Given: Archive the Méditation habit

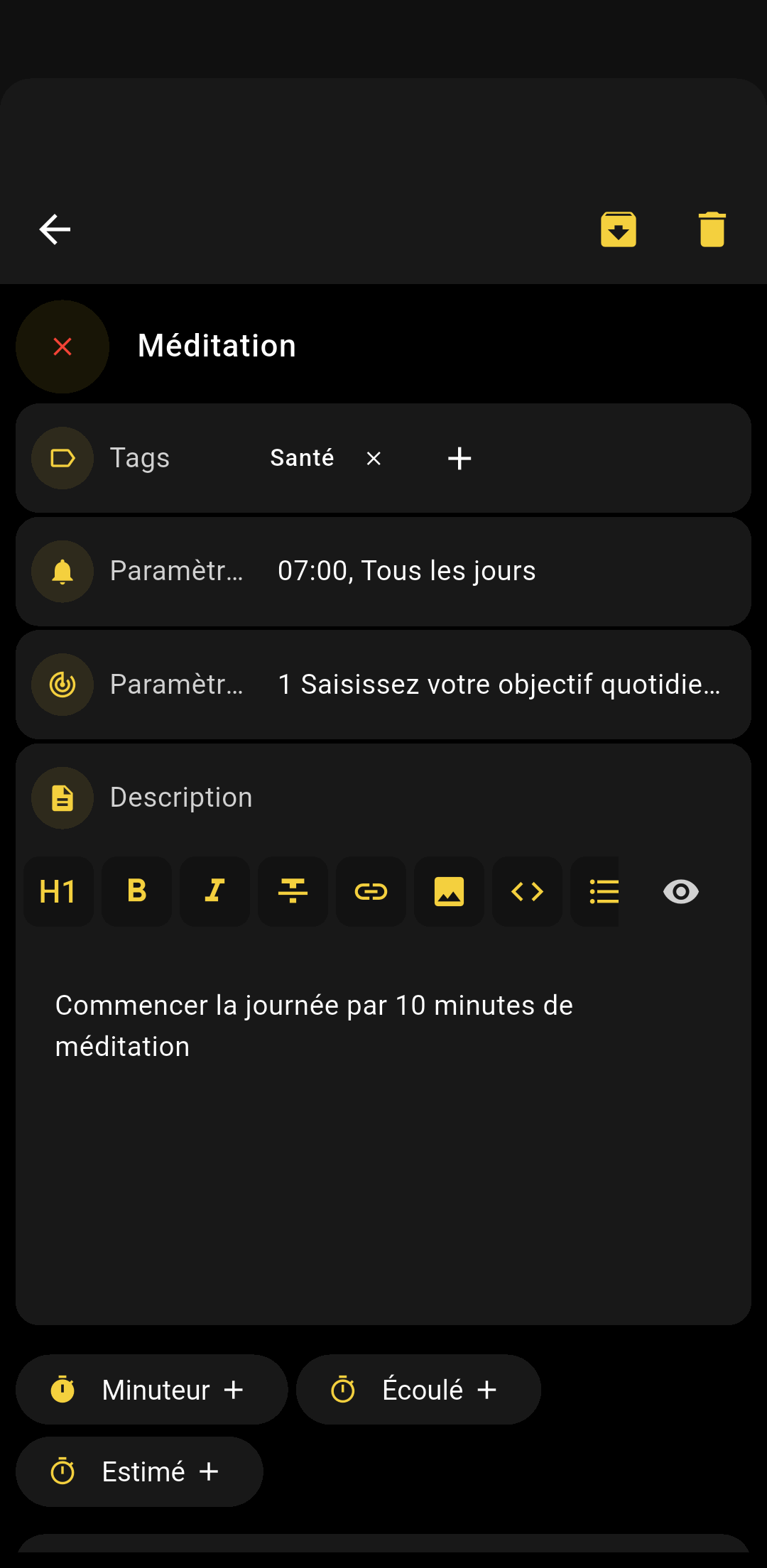Looking at the screenshot, I should [618, 229].
